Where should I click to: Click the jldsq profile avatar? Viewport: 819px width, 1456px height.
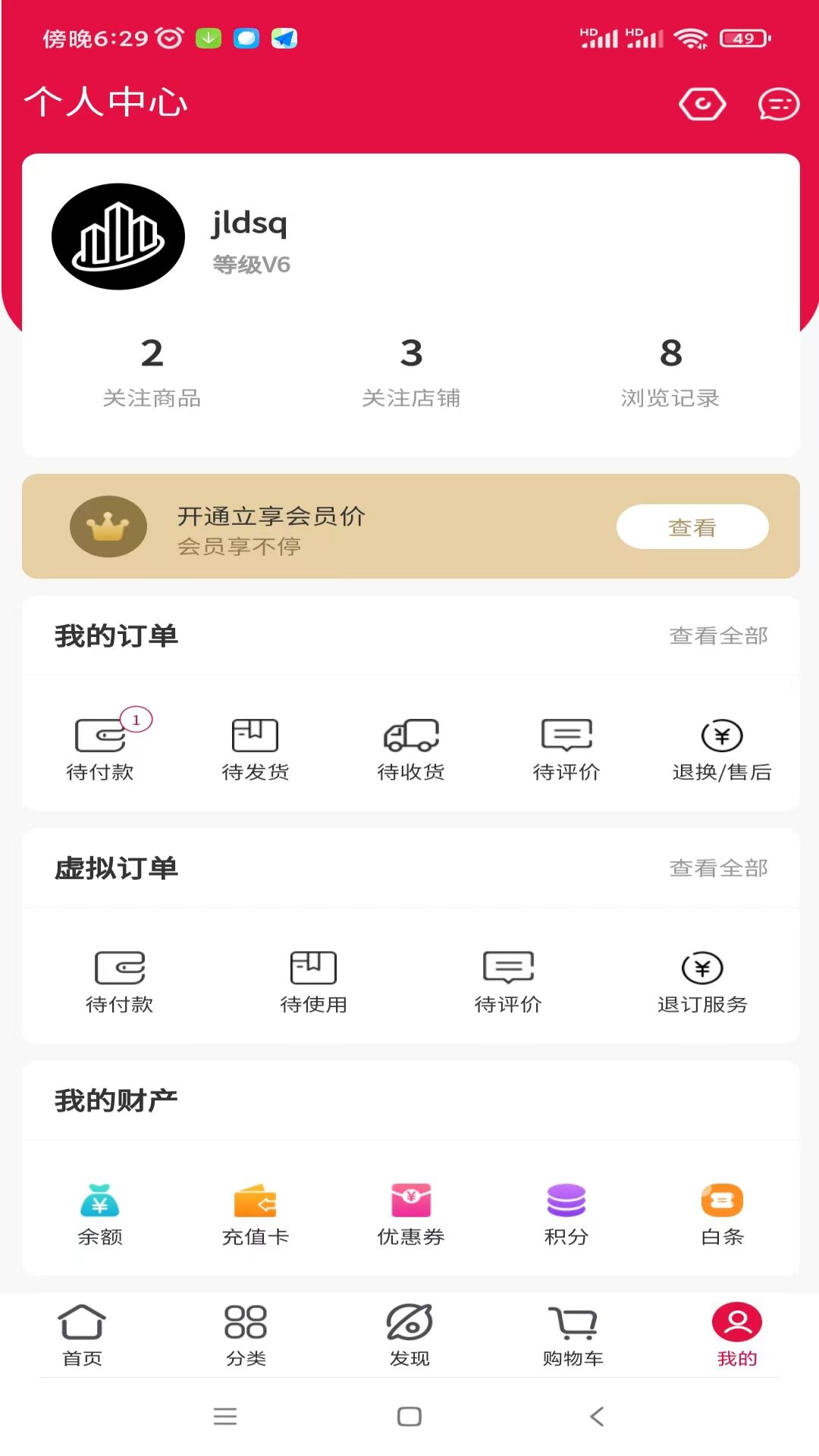(117, 236)
